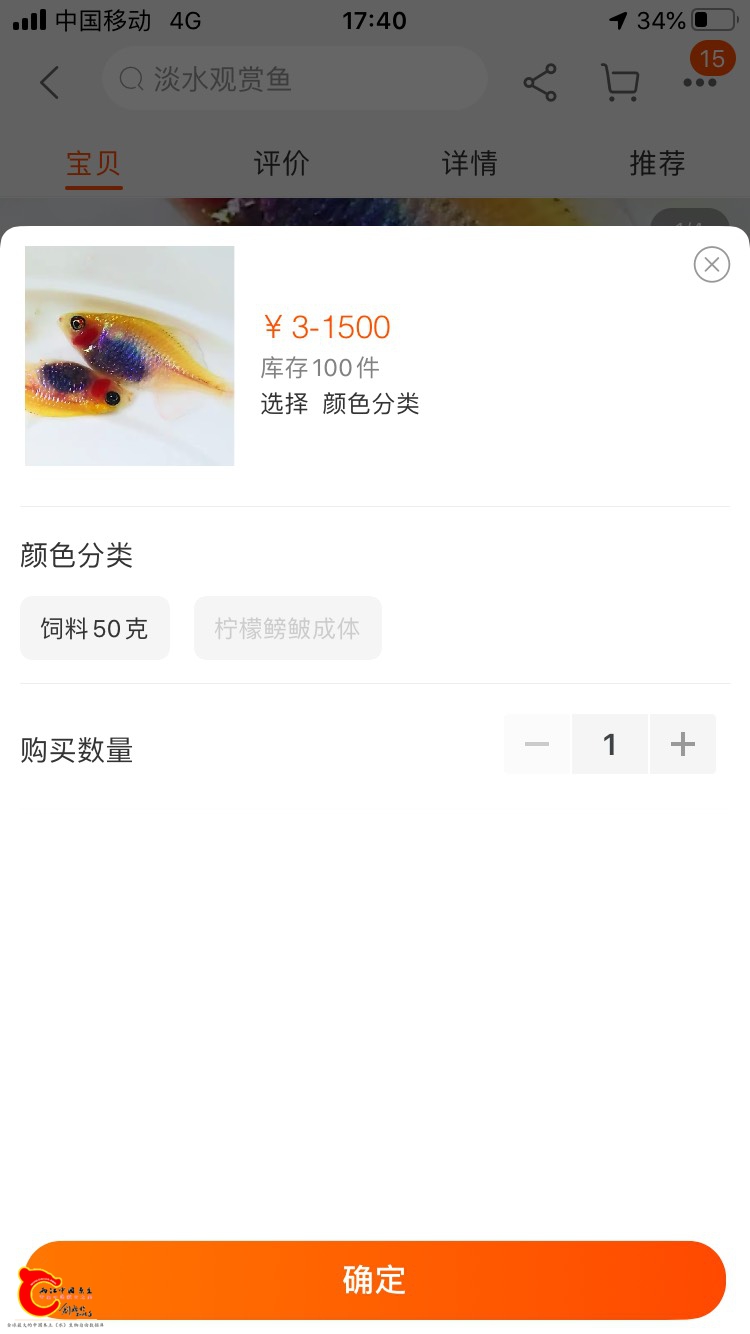Image resolution: width=750 pixels, height=1334 pixels.
Task: Open the more options icon with badge 15
Action: coord(702,83)
